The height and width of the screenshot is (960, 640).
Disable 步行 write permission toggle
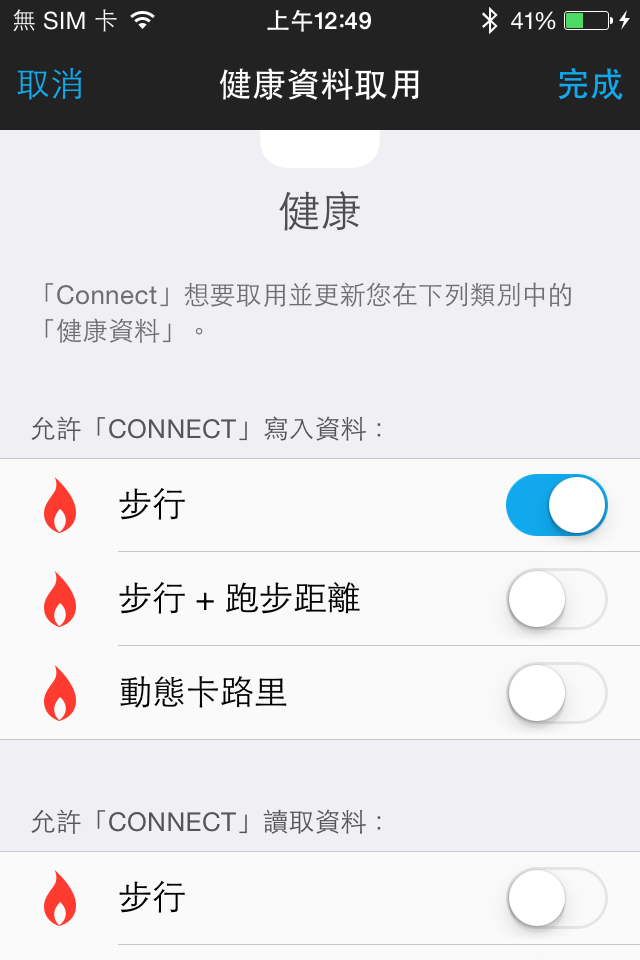point(556,505)
